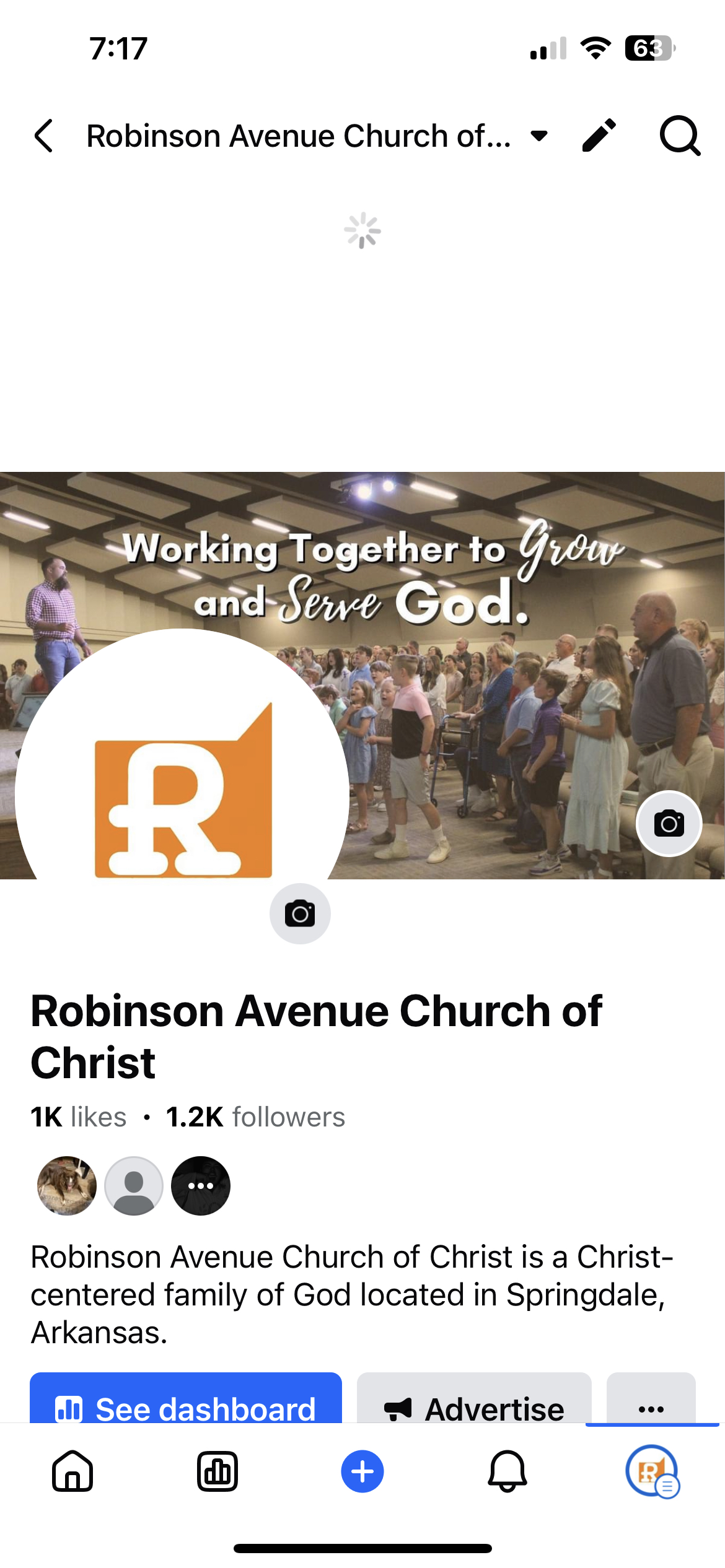Change cover photo via camera icon
The width and height of the screenshot is (725, 1568).
[669, 823]
